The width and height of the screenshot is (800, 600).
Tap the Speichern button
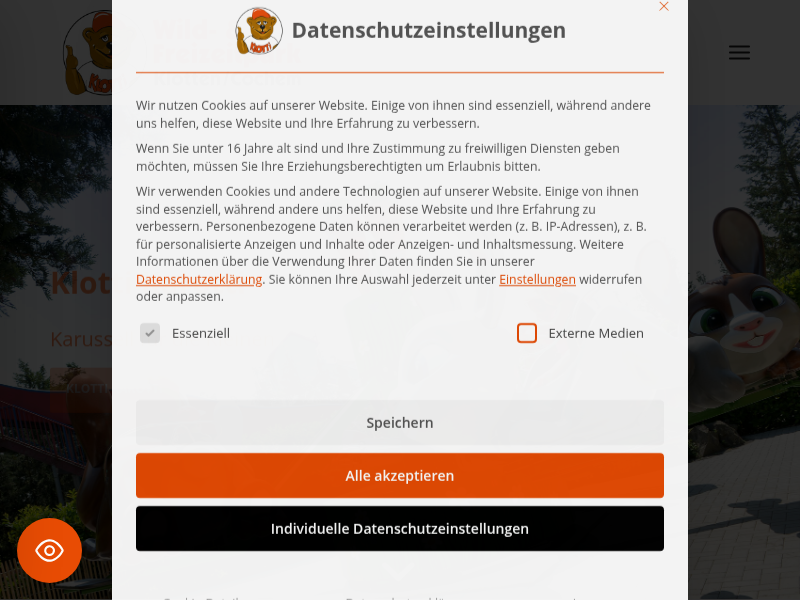coord(400,423)
